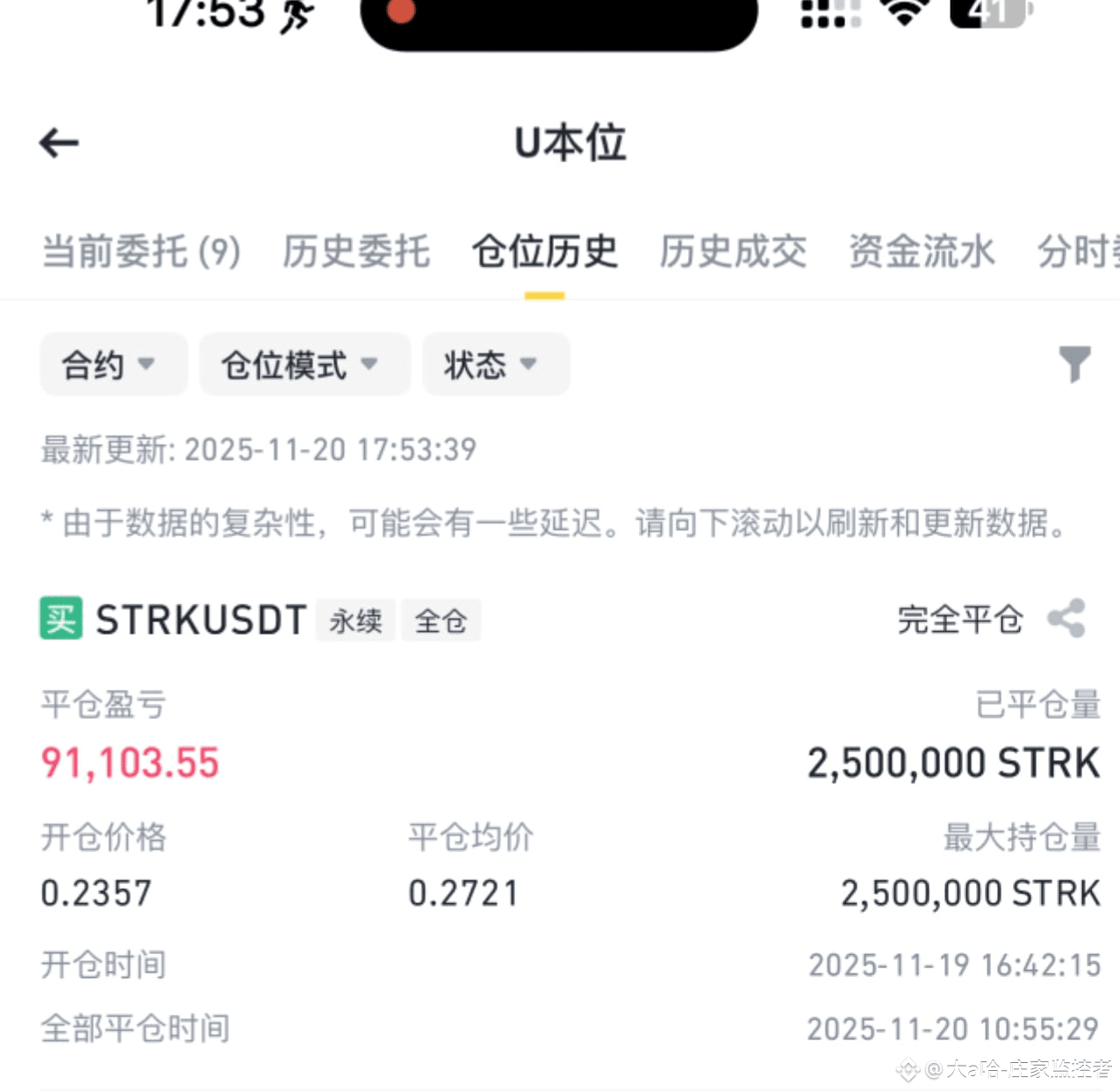View the 资金流水 tab
The height and width of the screenshot is (1092, 1120).
click(x=923, y=252)
